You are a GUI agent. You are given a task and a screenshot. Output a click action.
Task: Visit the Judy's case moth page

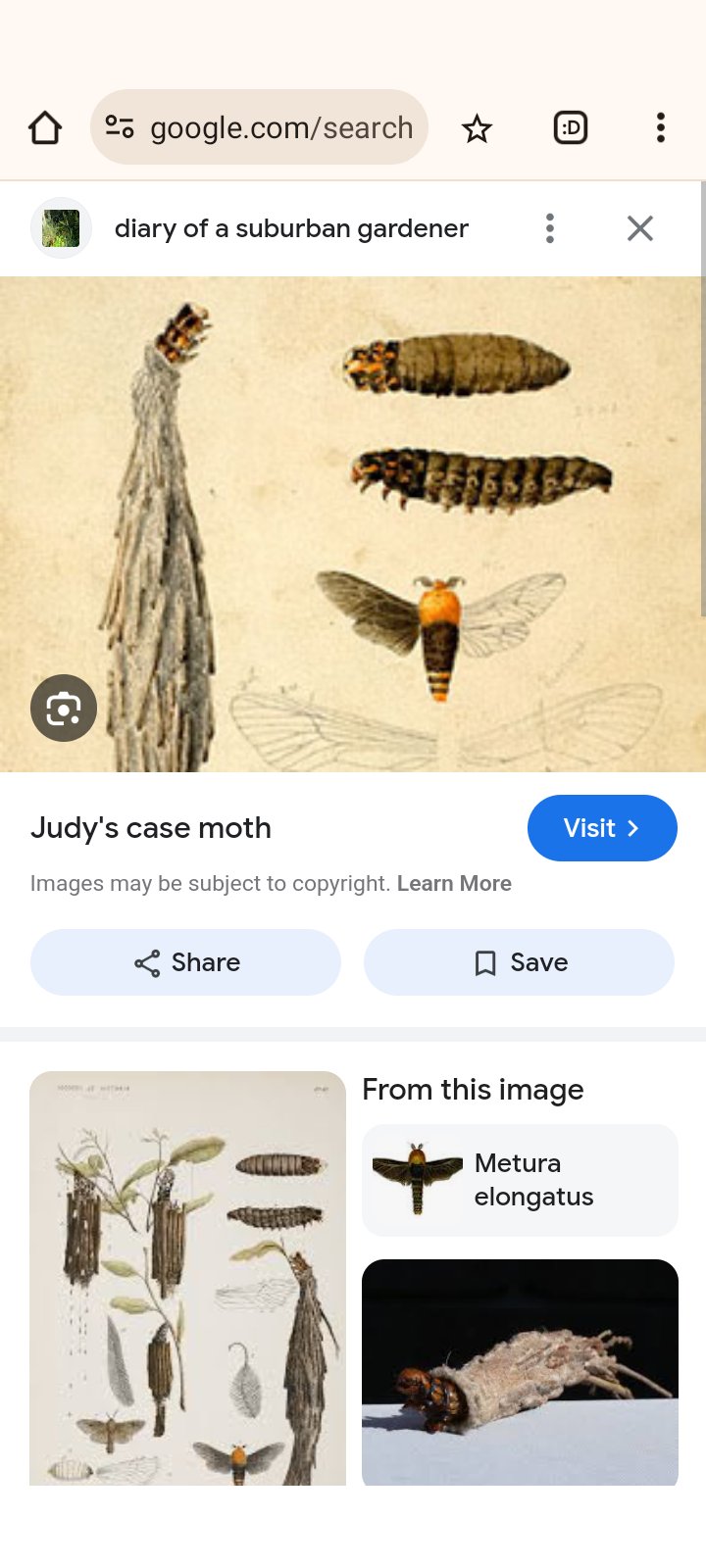[601, 828]
